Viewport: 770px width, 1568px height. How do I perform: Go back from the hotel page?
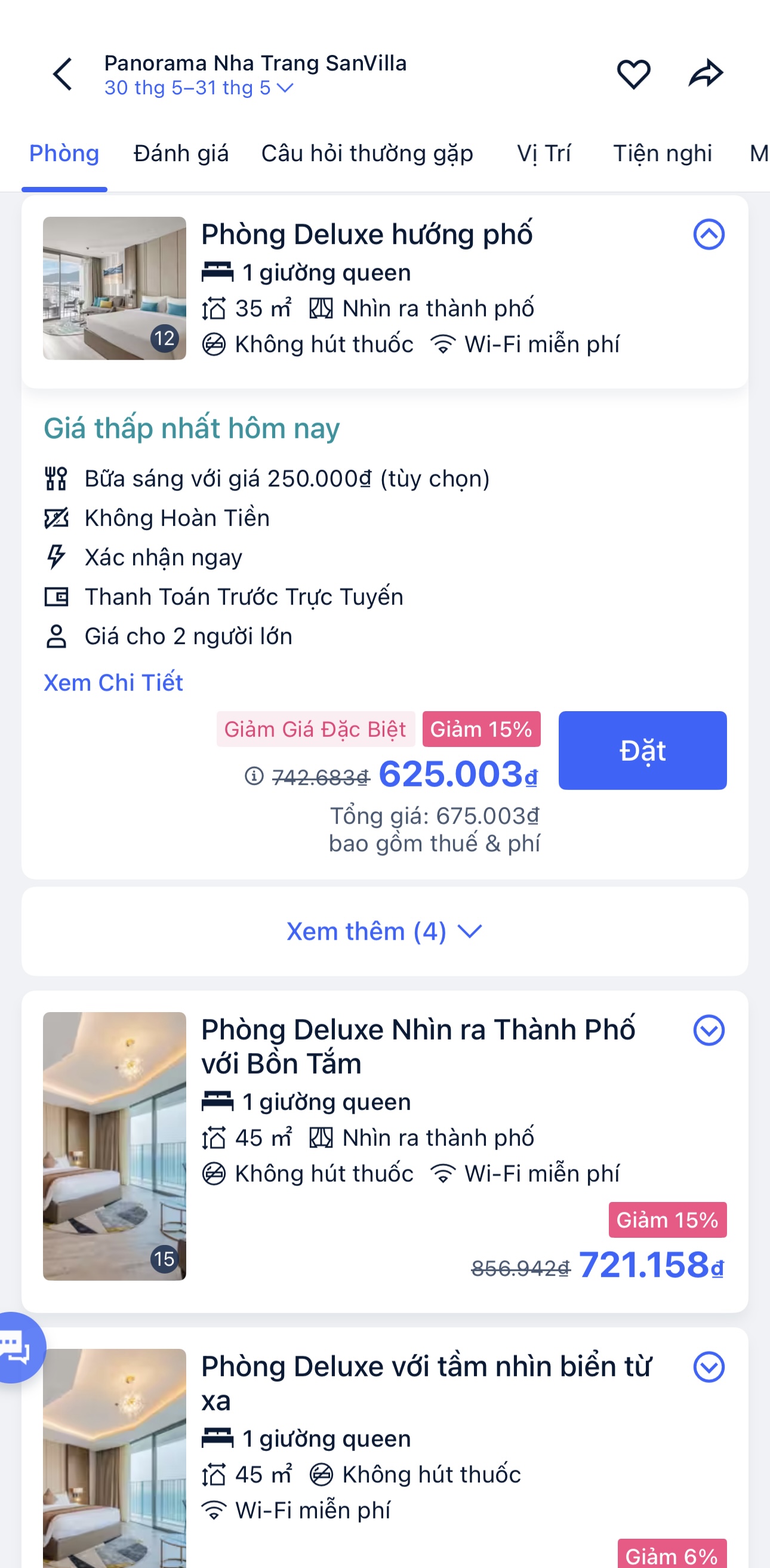[63, 74]
